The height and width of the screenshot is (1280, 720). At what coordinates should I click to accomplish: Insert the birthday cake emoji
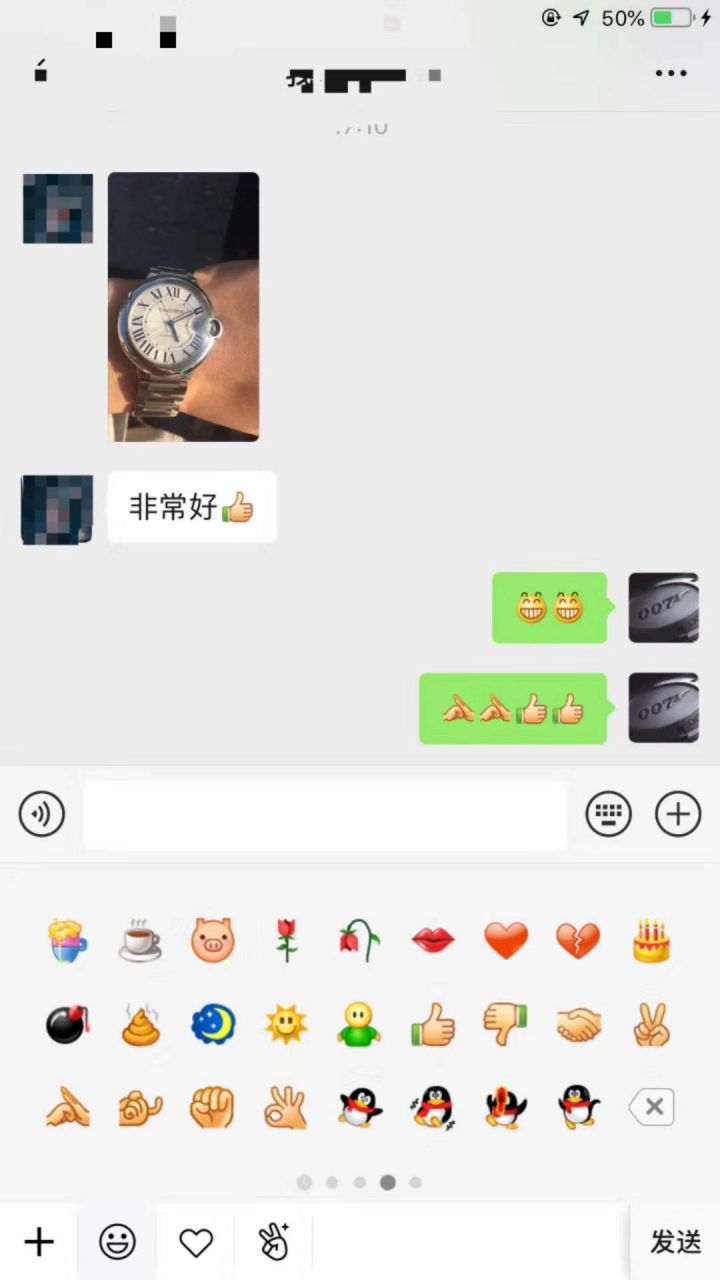[651, 940]
